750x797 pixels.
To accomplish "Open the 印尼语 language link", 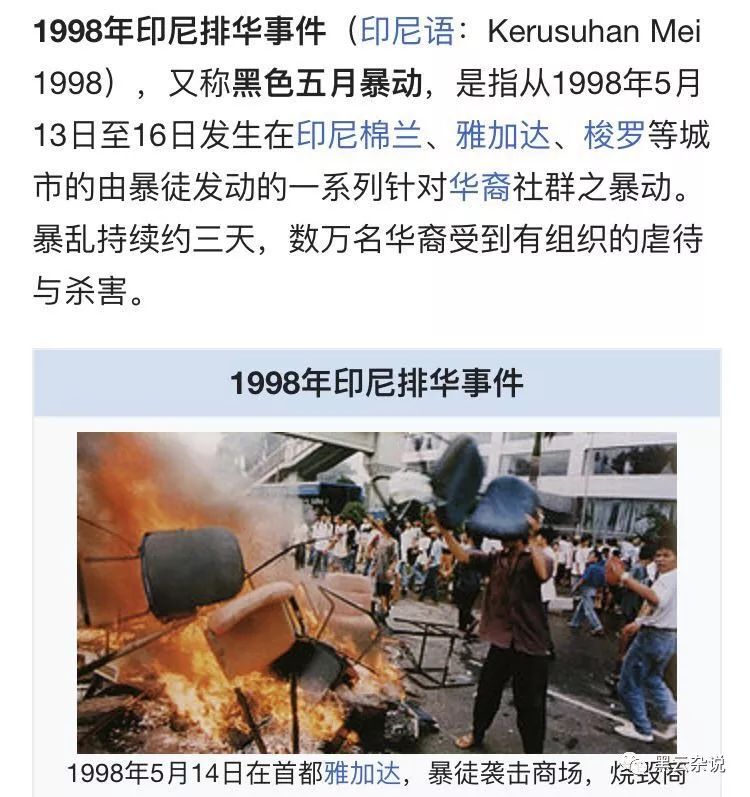I will tap(407, 32).
